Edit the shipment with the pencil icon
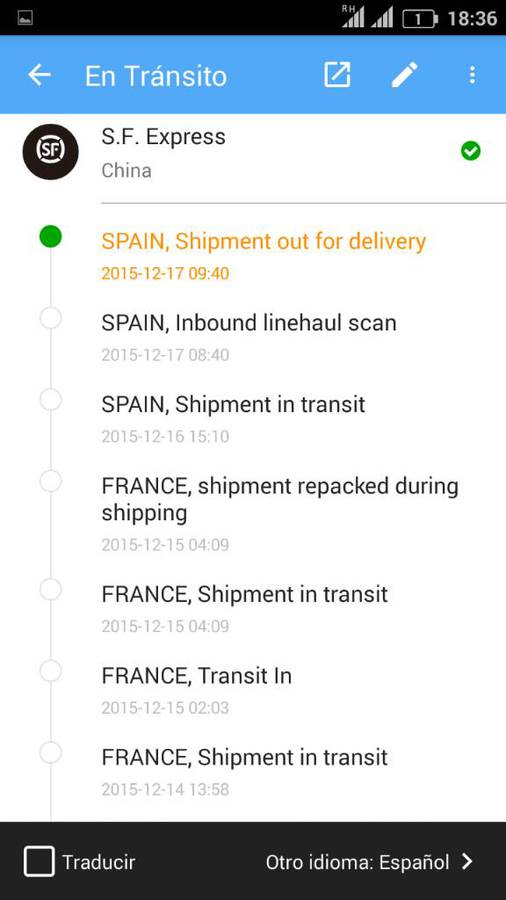The image size is (506, 900). pos(404,75)
